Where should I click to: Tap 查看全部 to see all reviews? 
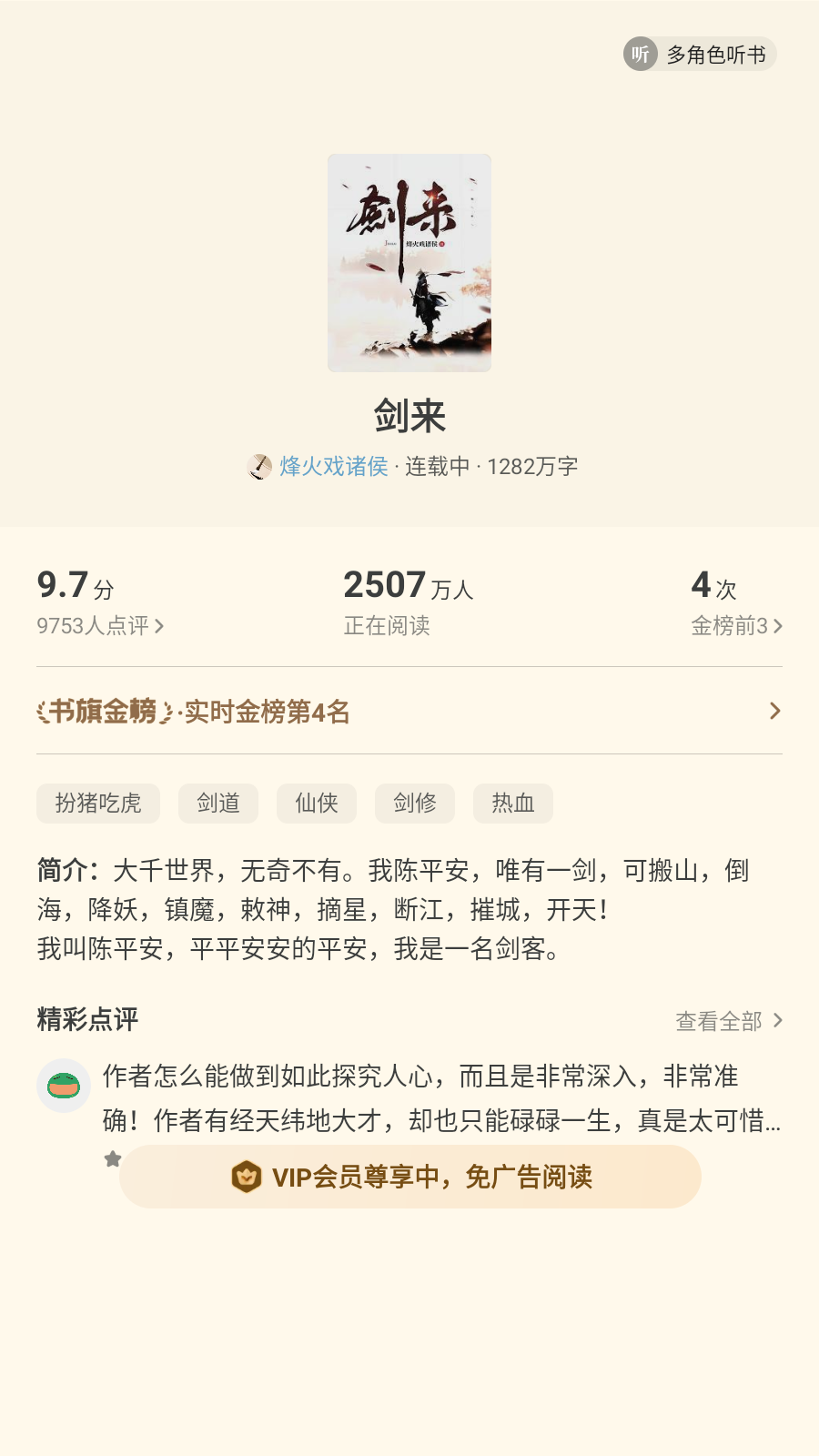[x=728, y=1021]
